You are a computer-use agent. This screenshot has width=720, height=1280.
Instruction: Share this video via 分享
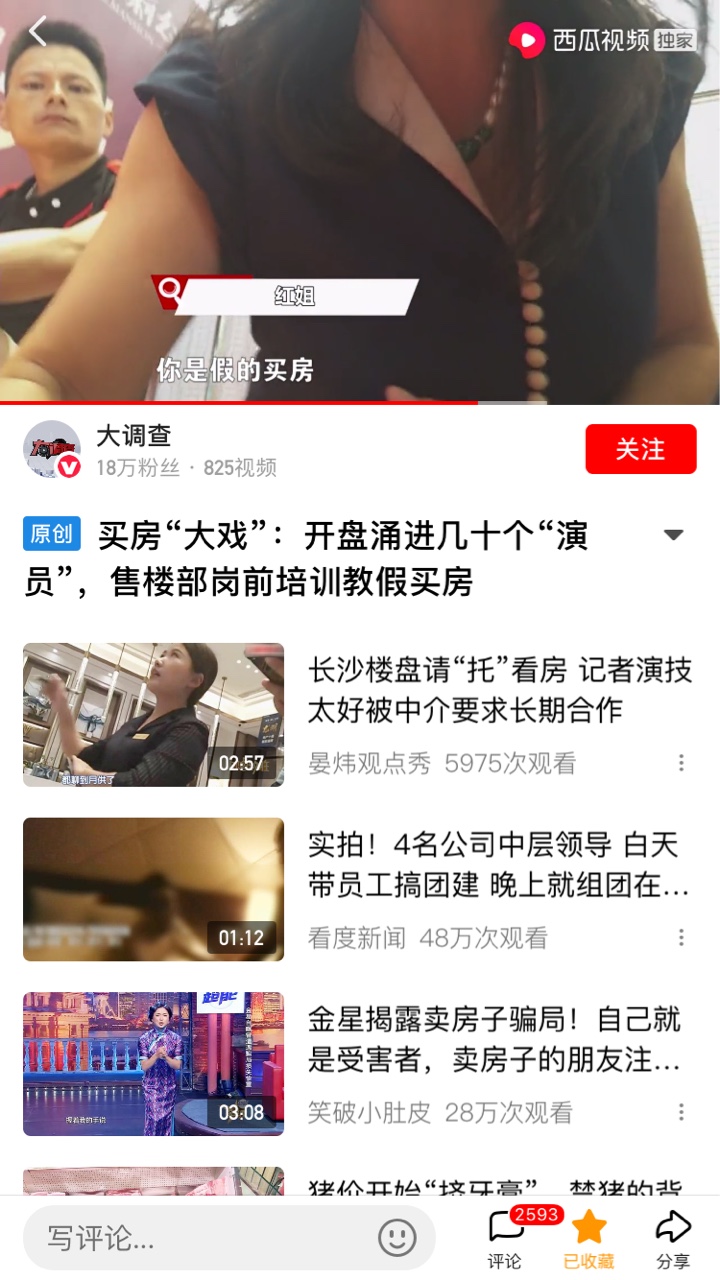click(x=673, y=1238)
